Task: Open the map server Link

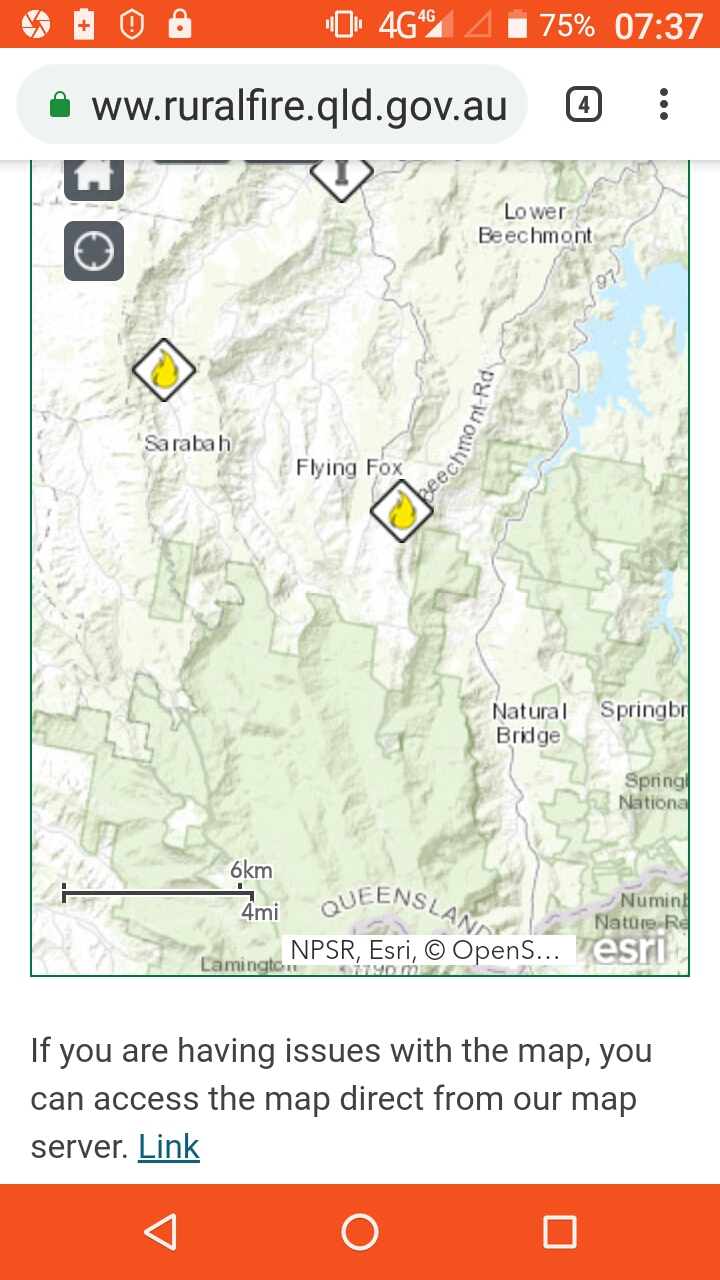Action: click(x=169, y=1146)
